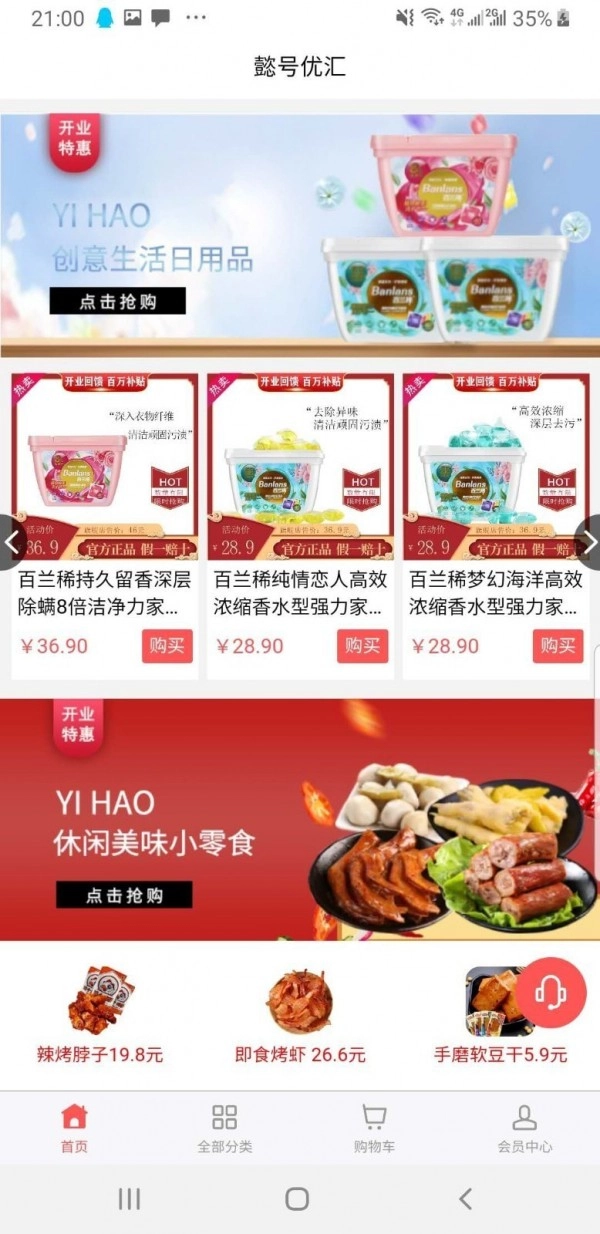Screen dimensions: 600x1234
Task: Open the 购物车 tab
Action: (374, 1128)
